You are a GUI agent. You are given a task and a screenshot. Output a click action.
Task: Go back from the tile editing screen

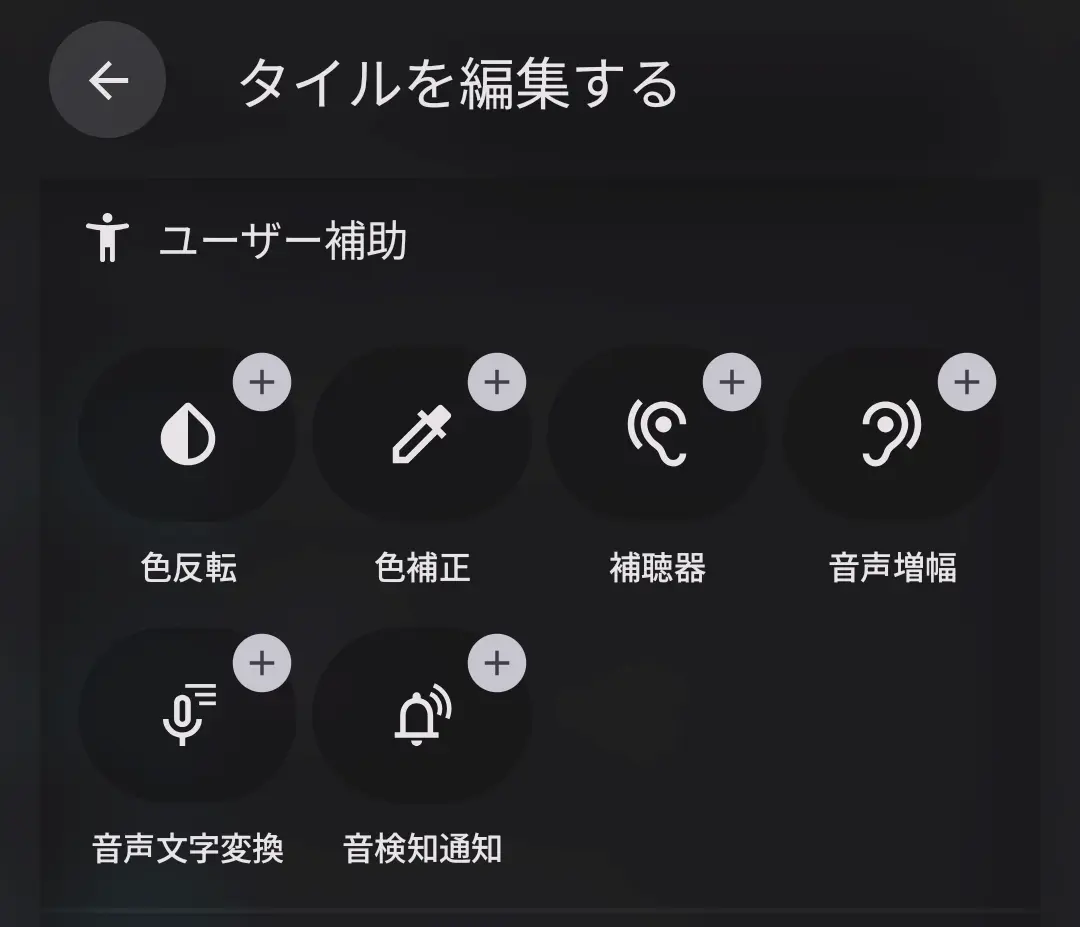point(108,80)
